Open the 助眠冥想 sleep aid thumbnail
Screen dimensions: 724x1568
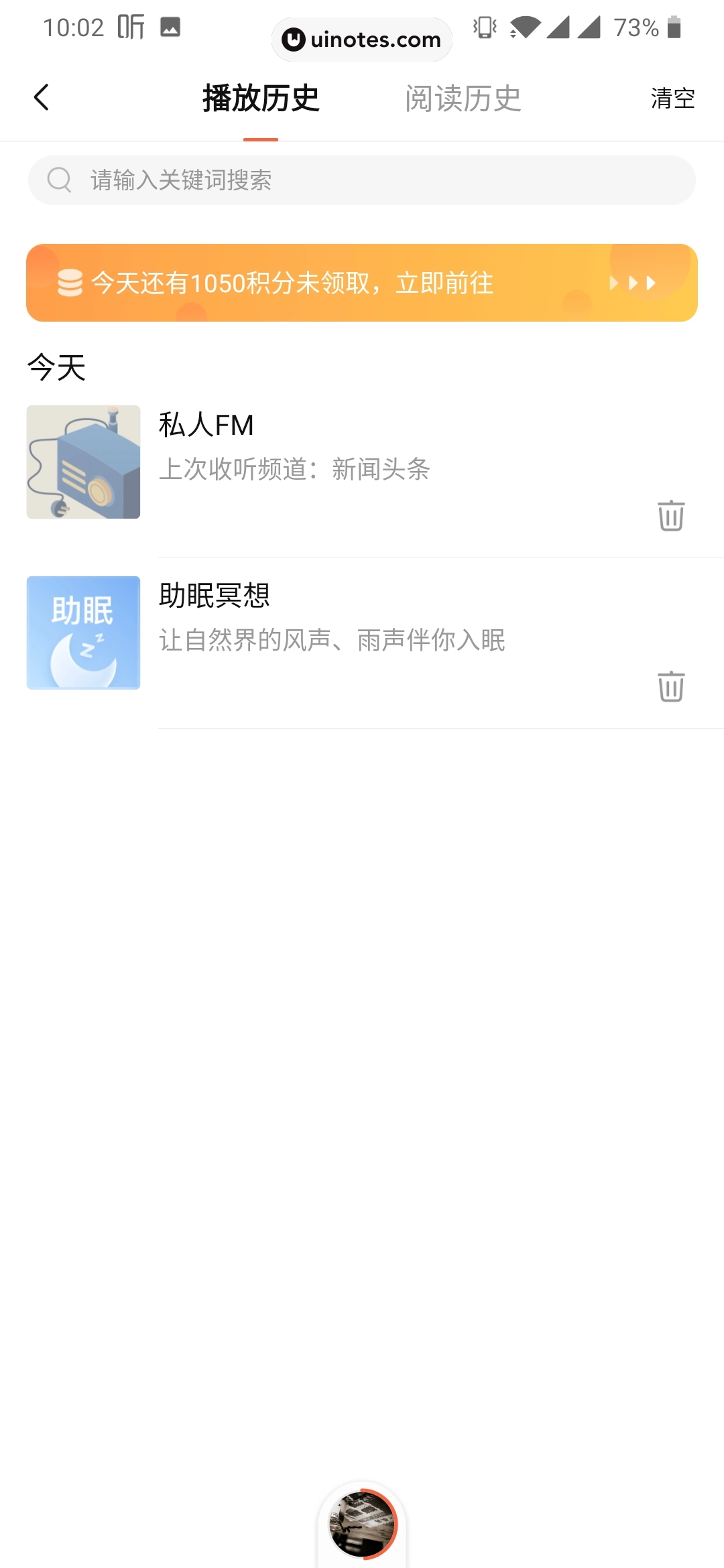coord(83,633)
